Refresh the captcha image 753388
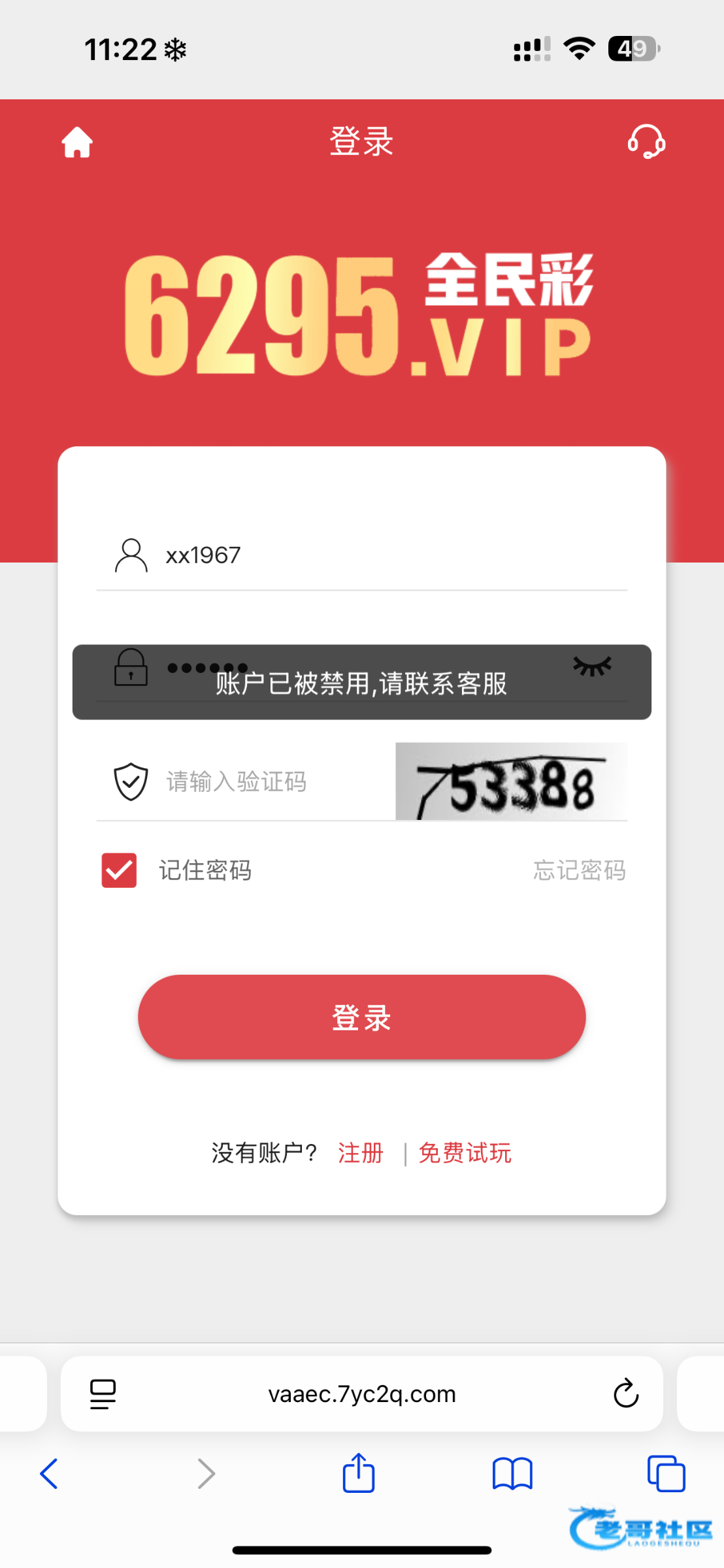This screenshot has width=724, height=1568. (510, 781)
